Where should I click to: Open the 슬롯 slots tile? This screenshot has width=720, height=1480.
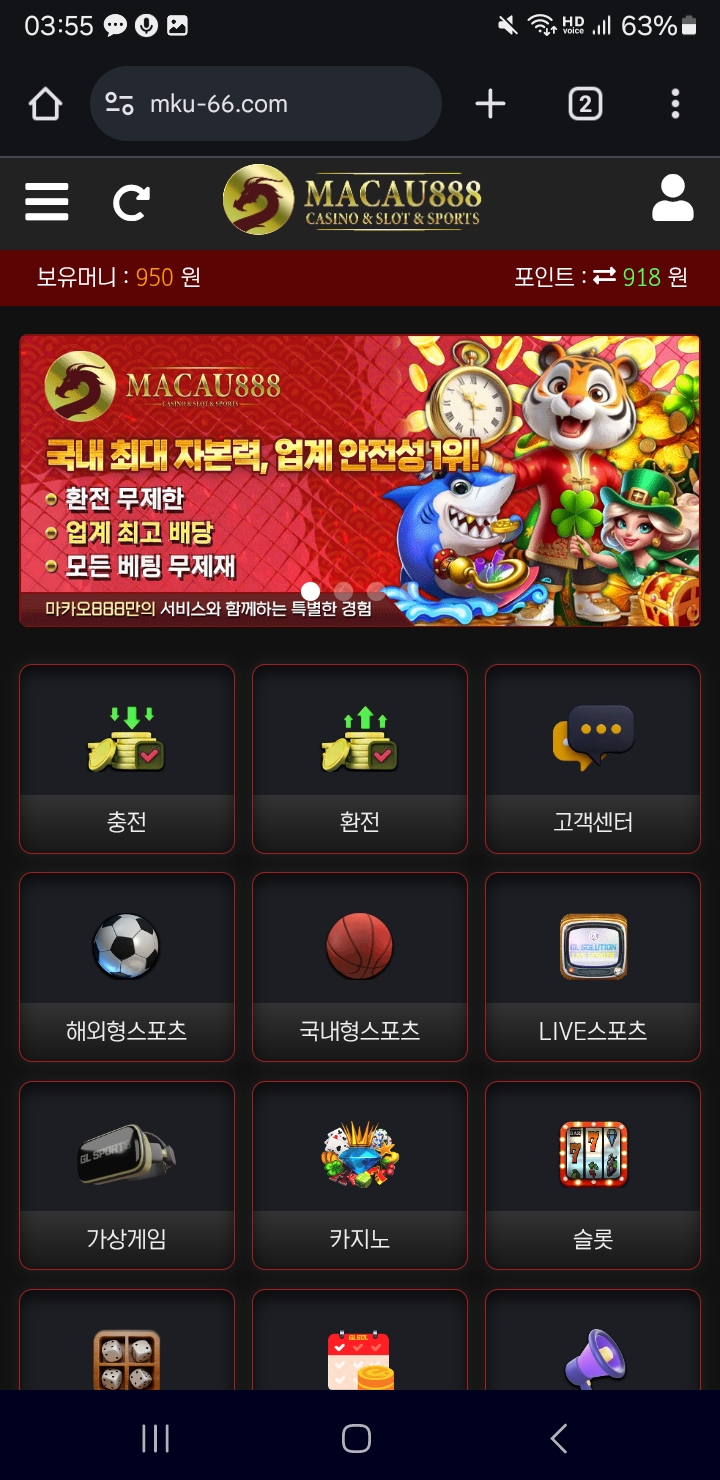click(x=593, y=1174)
